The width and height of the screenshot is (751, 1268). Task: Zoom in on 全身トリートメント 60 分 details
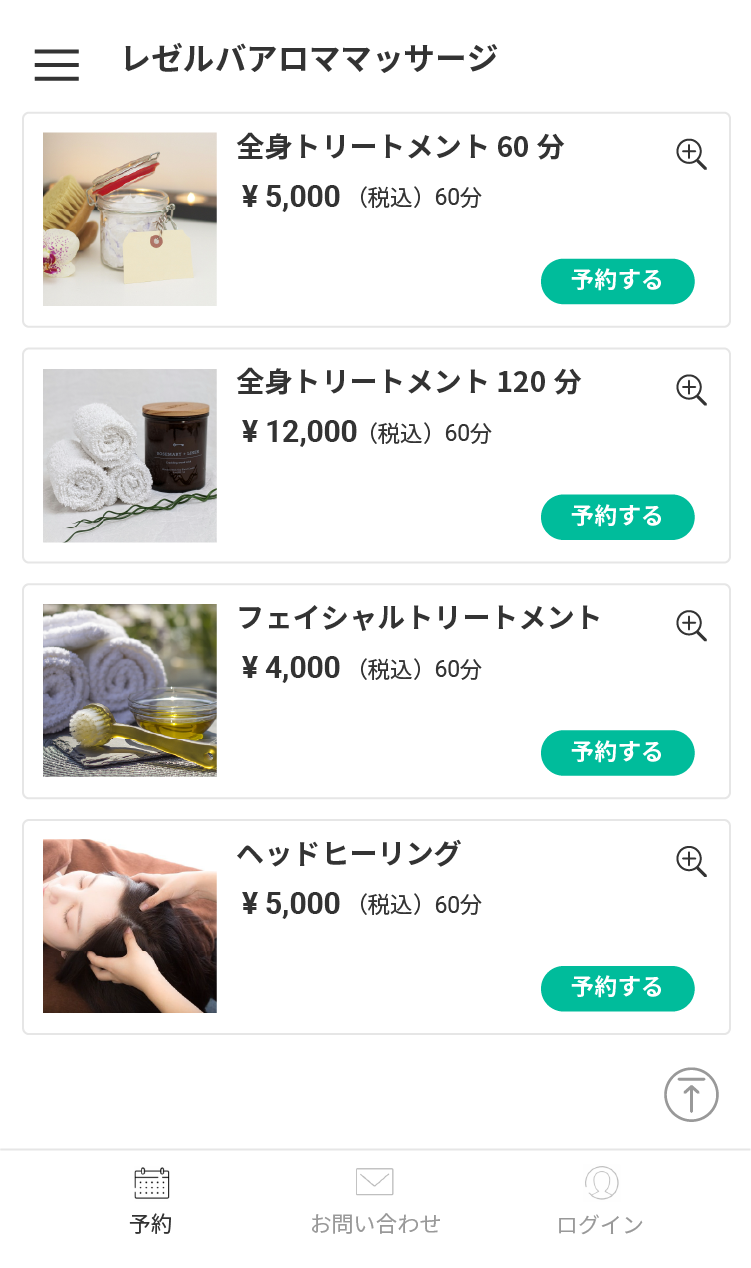(x=691, y=154)
